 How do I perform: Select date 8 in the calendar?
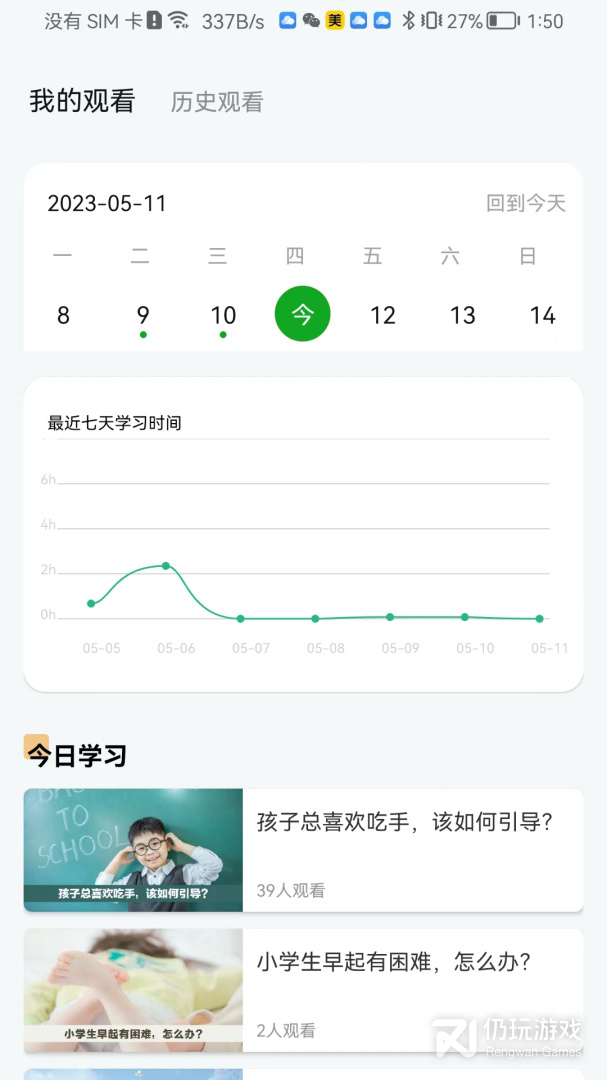63,316
